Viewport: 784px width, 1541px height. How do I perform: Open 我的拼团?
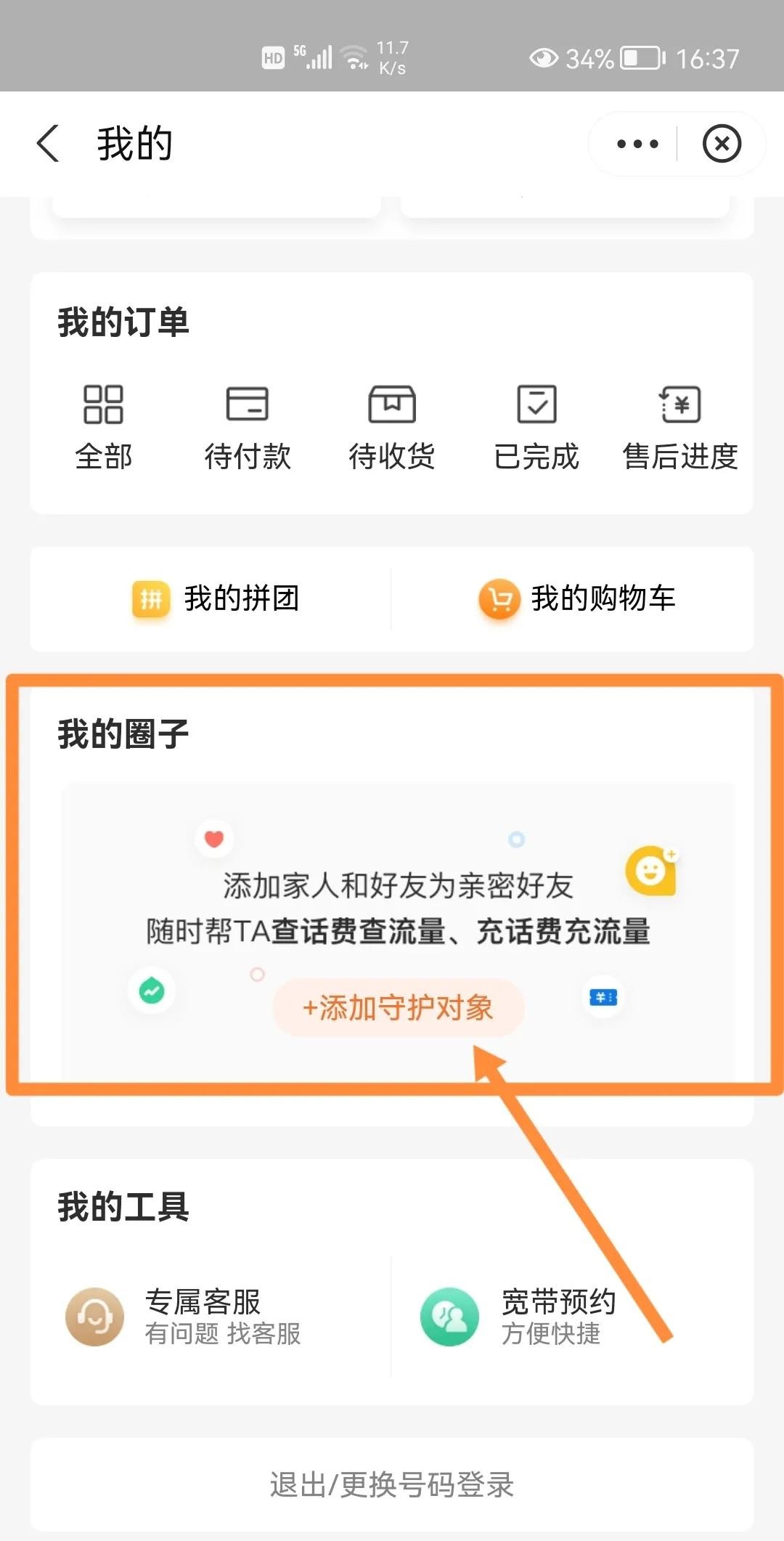coord(216,599)
